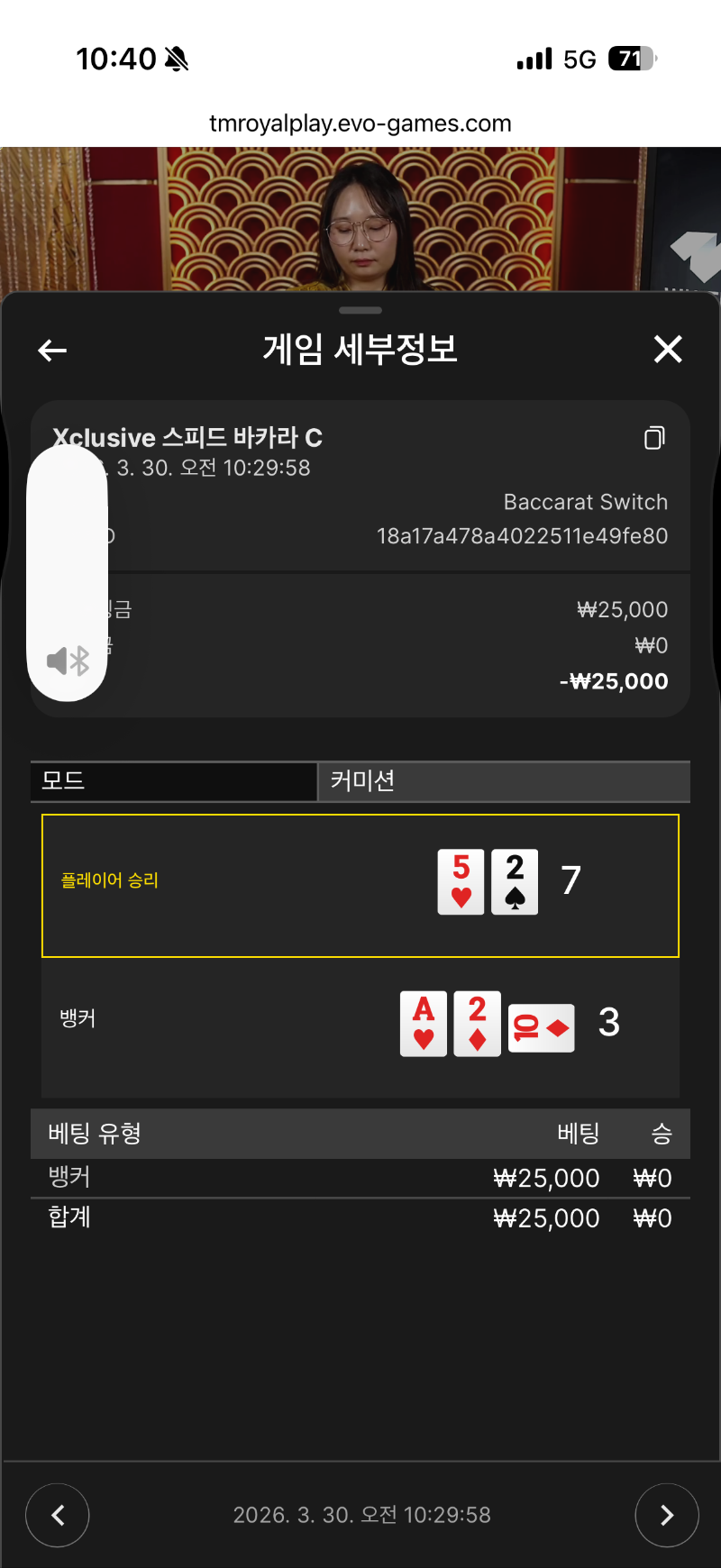
Task: Go to the previous game round
Action: tap(58, 1515)
